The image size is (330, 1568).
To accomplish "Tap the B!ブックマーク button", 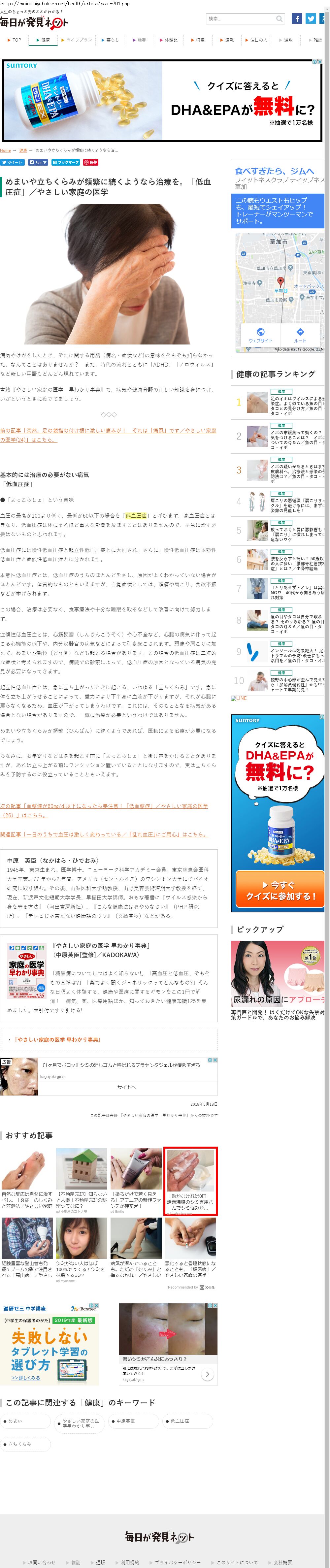I will (66, 163).
